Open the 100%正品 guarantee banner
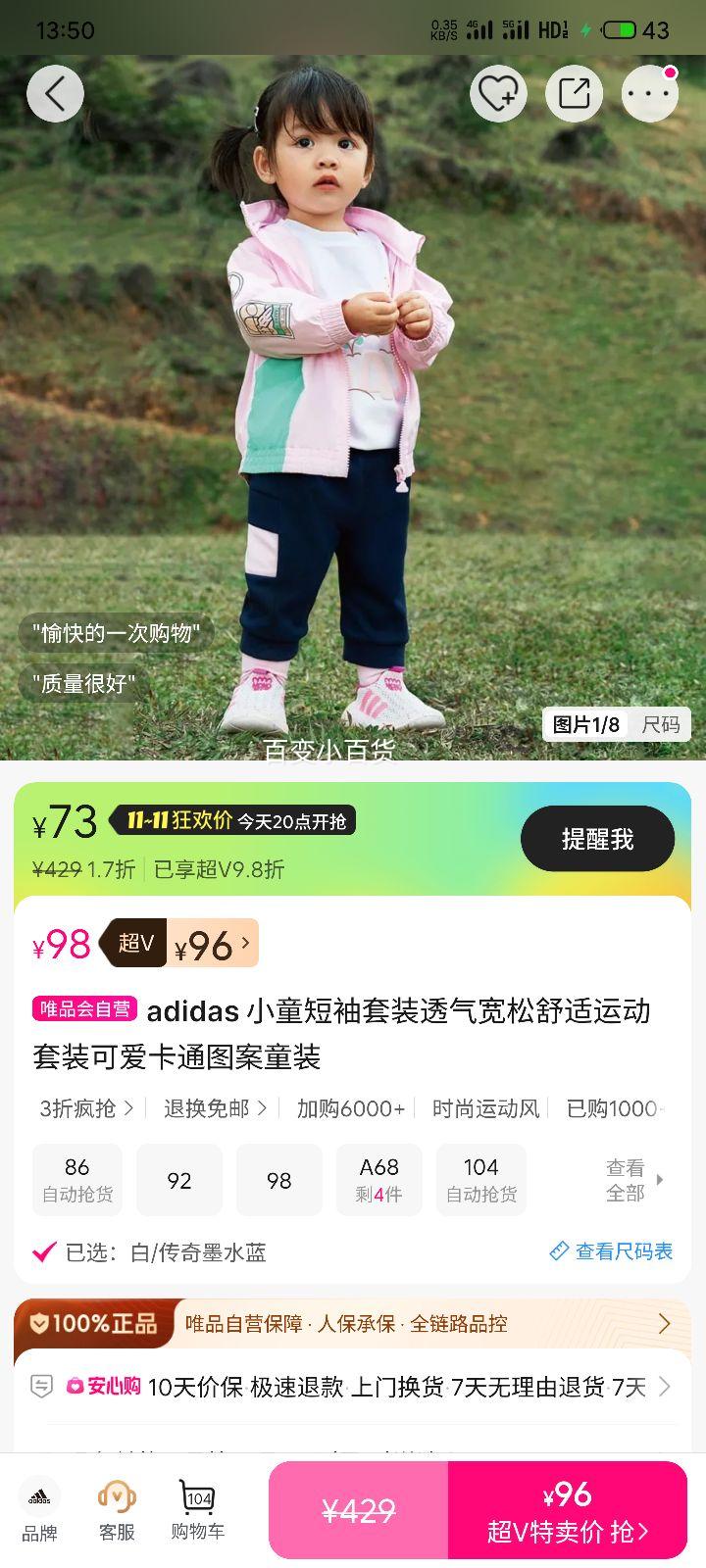Viewport: 706px width, 1568px height. [x=353, y=1324]
